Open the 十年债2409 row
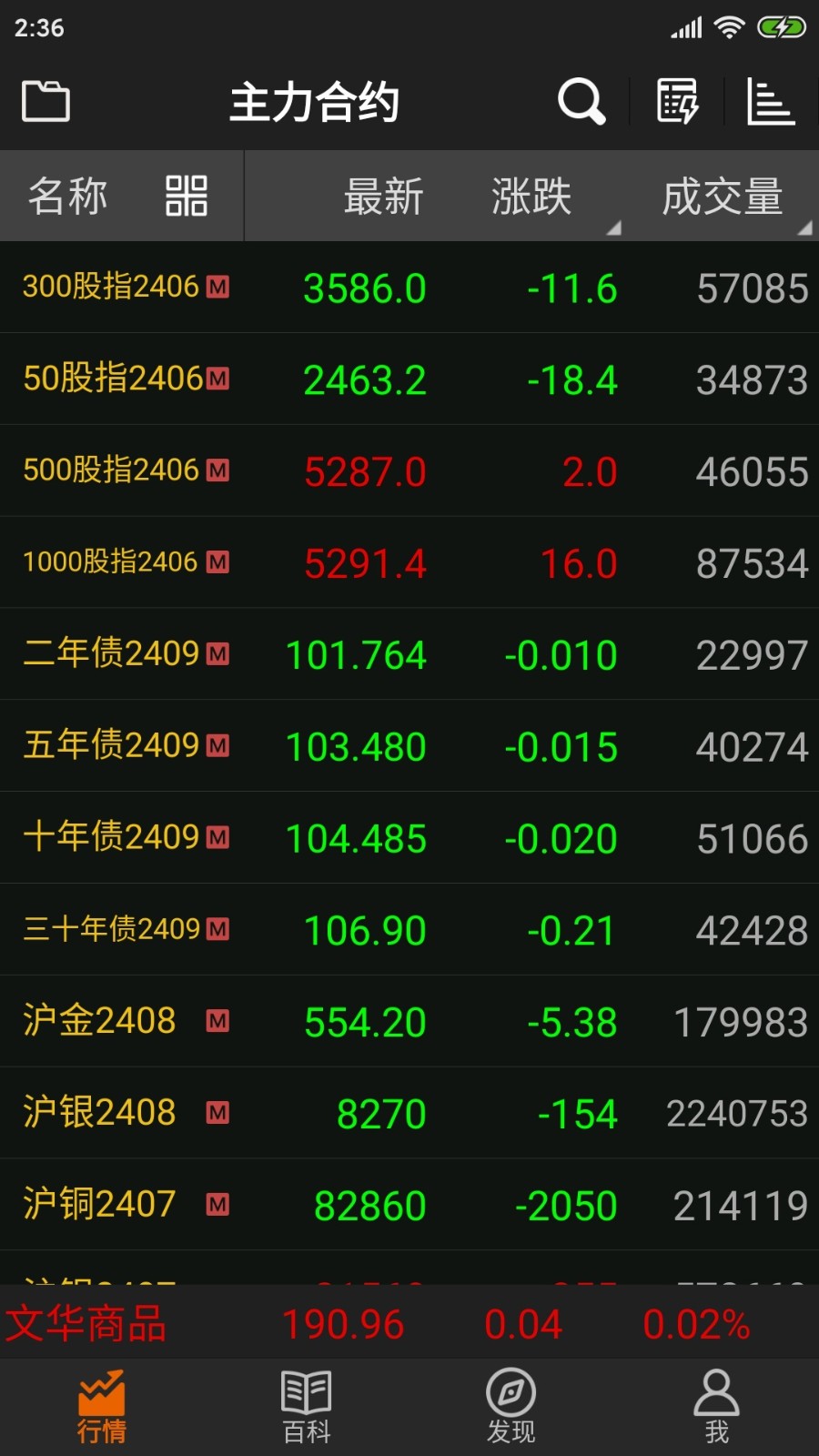819x1456 pixels. click(x=409, y=837)
